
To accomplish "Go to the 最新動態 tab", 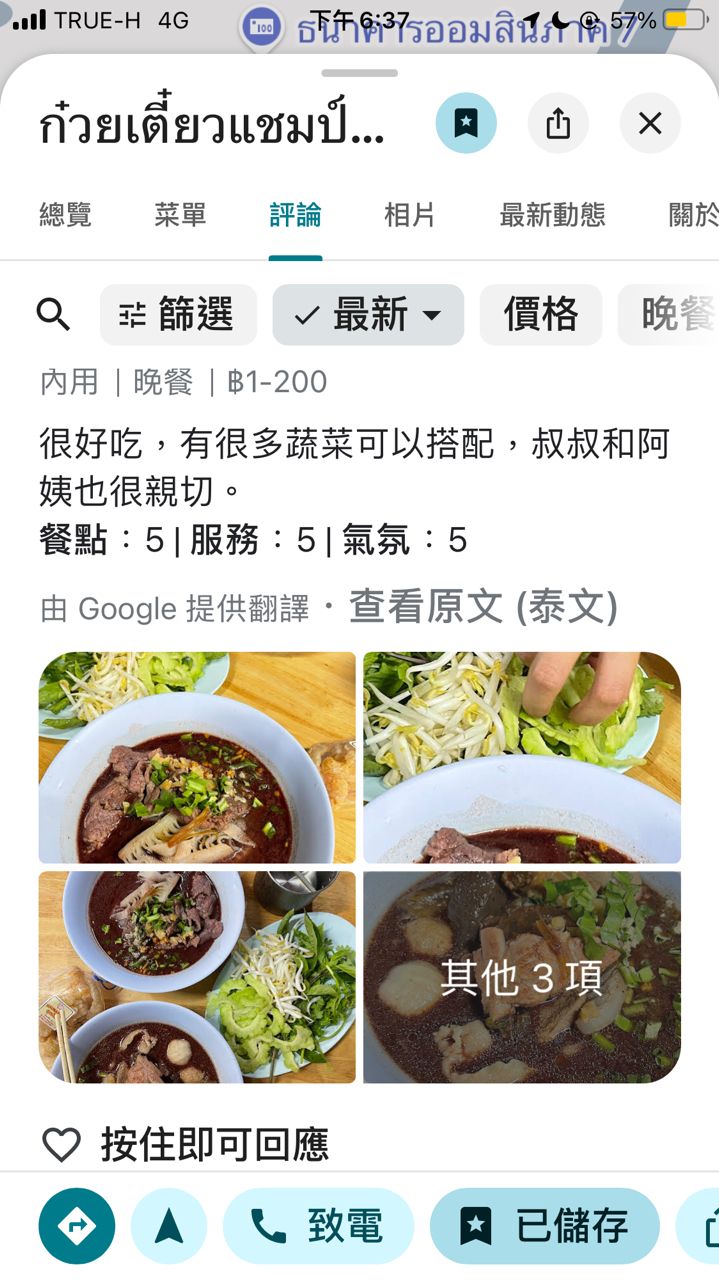I will [x=552, y=214].
